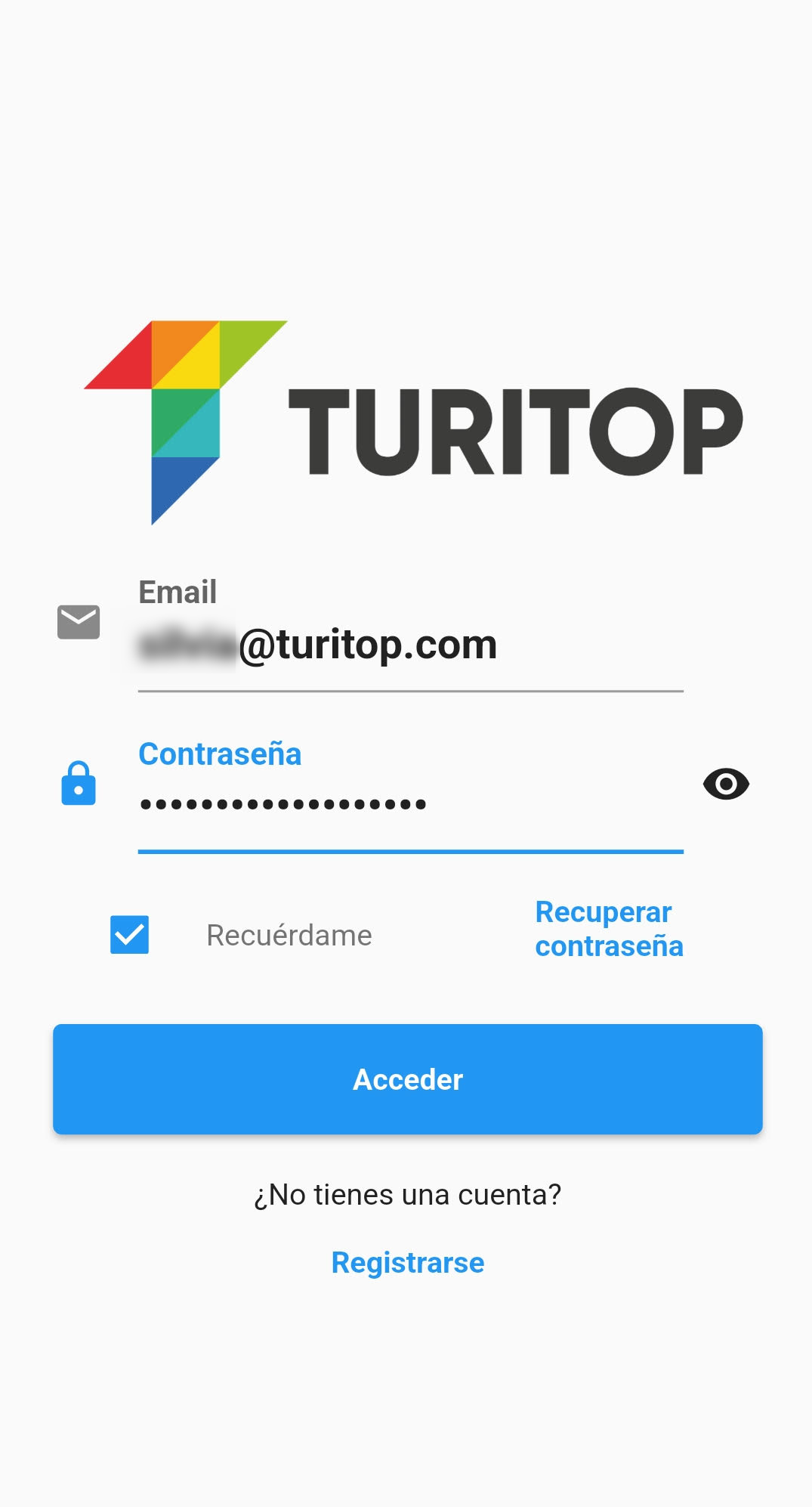Click the dotted password characters

tap(279, 805)
